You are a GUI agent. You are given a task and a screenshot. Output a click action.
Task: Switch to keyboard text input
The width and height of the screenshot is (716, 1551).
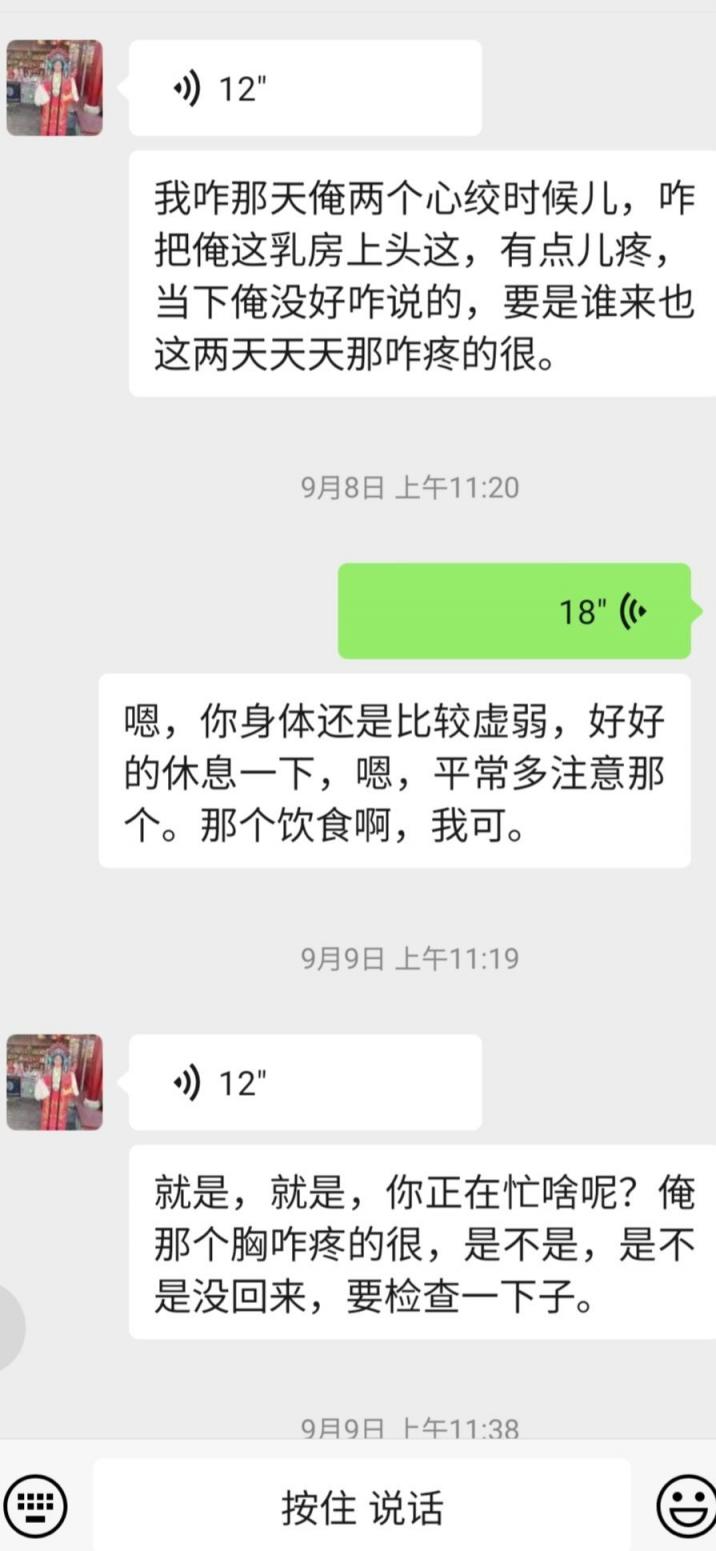click(x=37, y=1505)
